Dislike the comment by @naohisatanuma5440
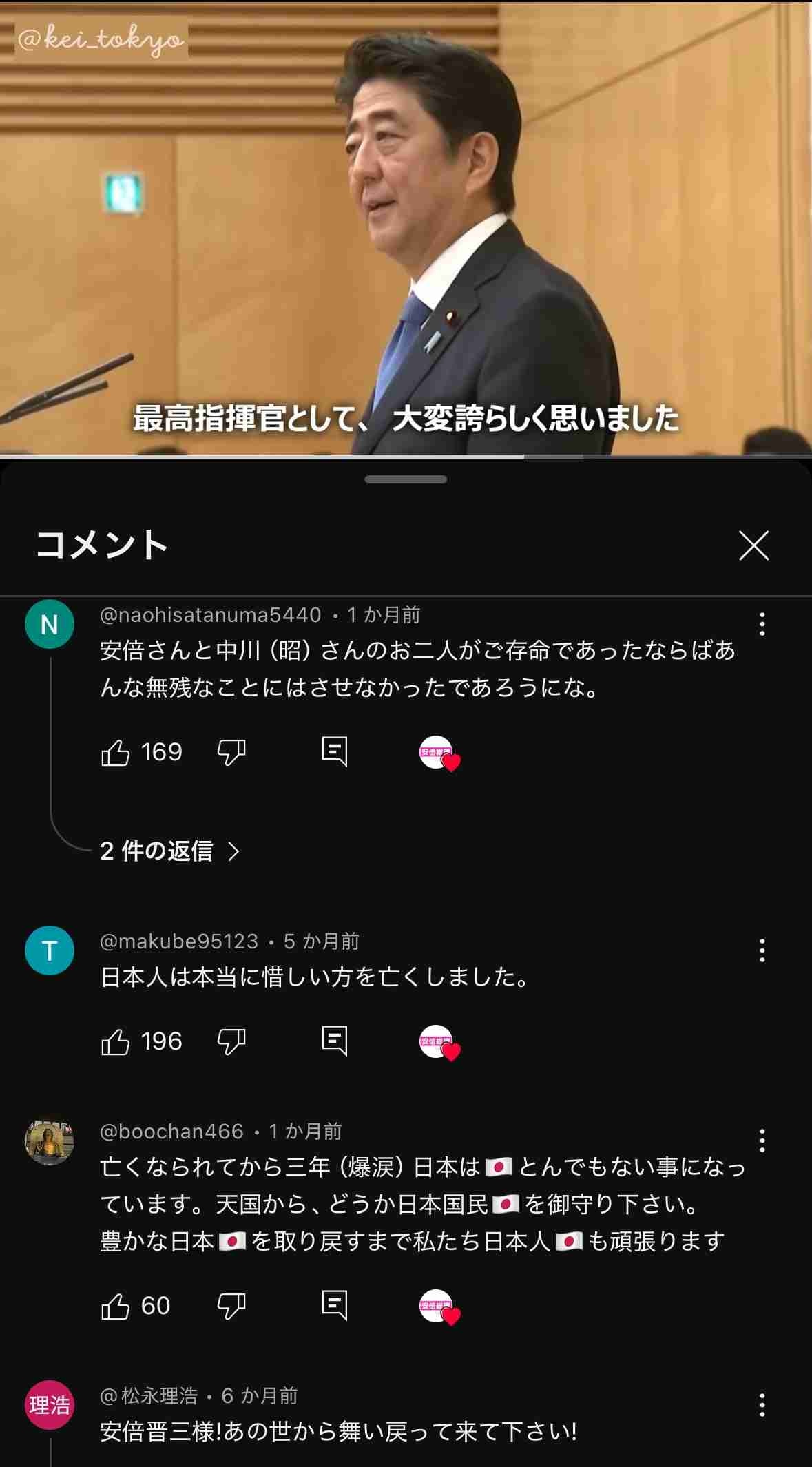812x1467 pixels. (x=231, y=752)
